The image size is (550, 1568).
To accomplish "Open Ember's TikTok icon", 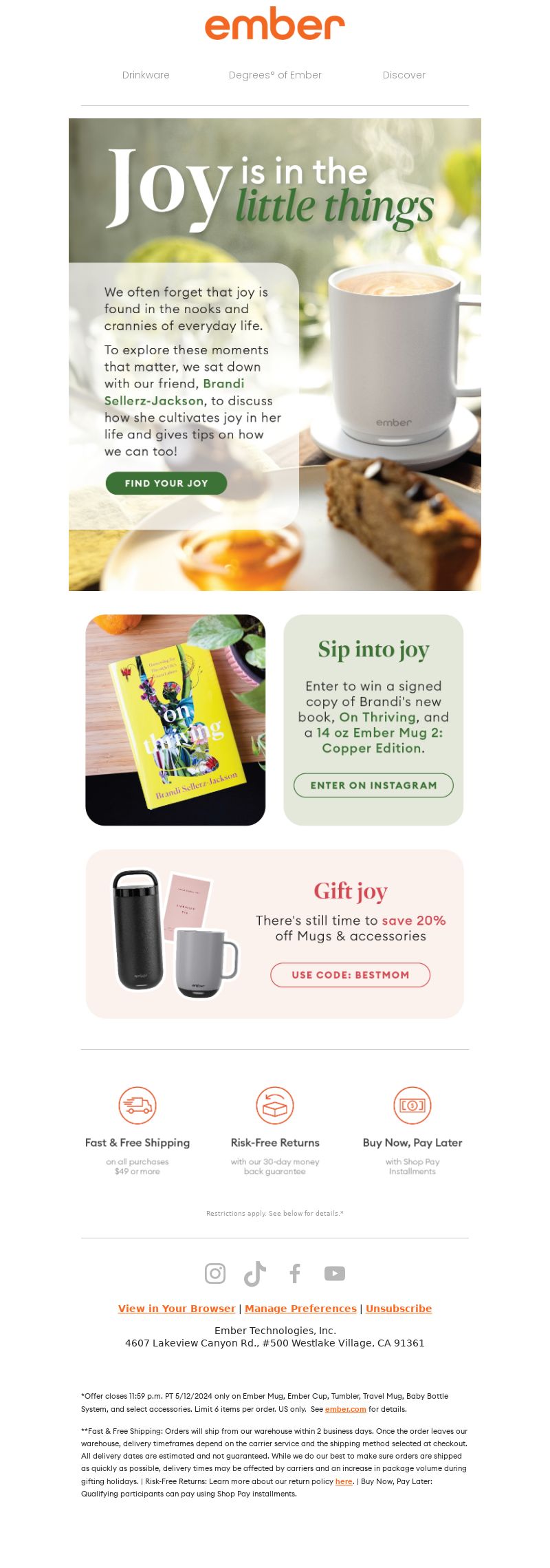I will [x=255, y=1274].
